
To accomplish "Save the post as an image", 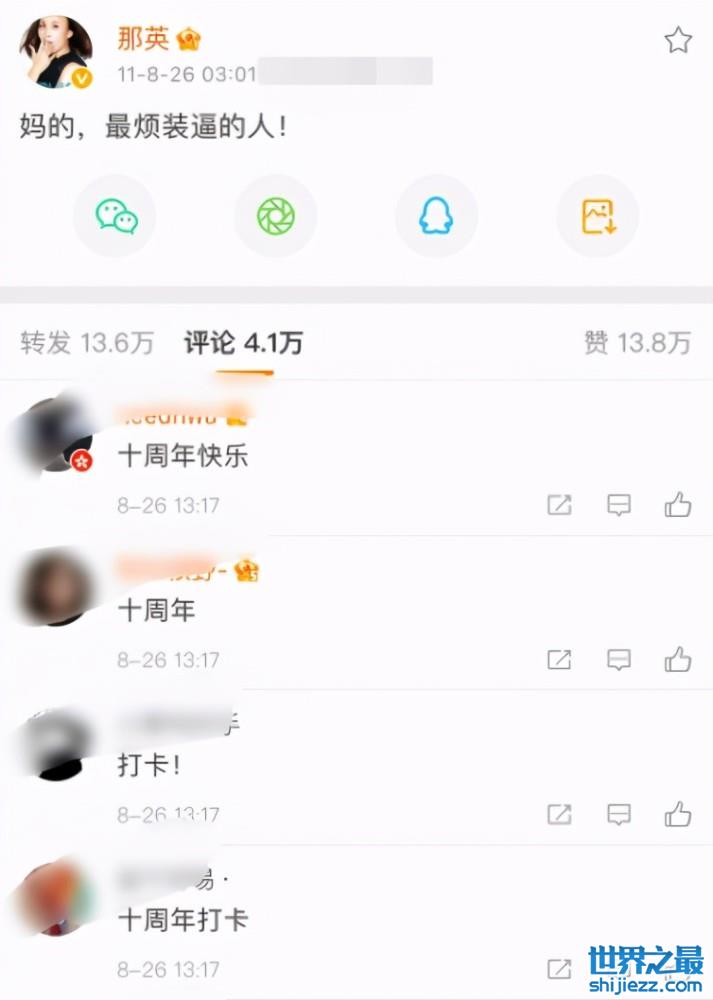I will (x=597, y=216).
